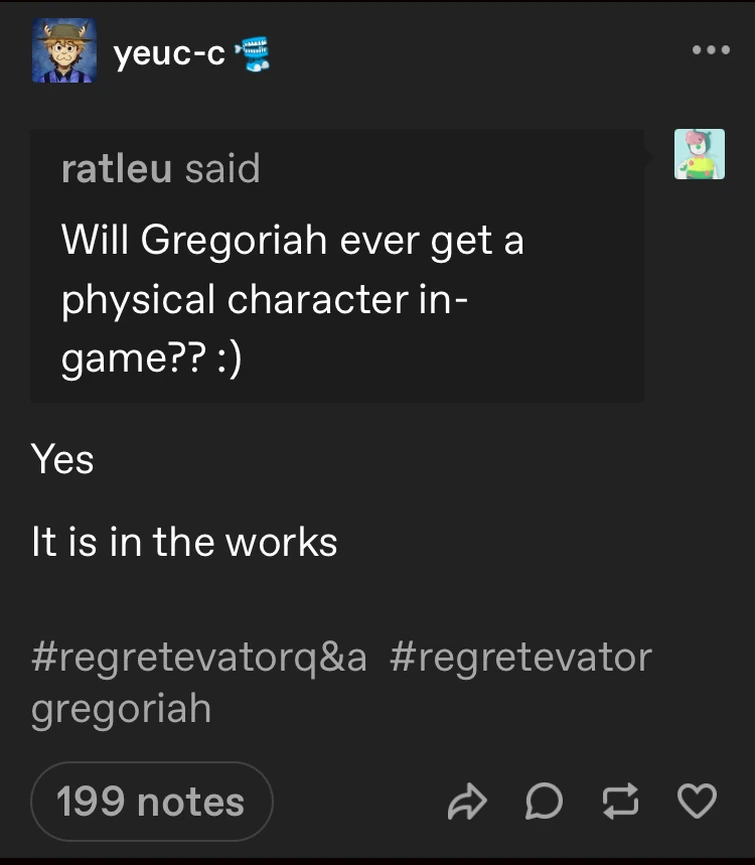Share the post with the share arrow icon
755x865 pixels.
pyautogui.click(x=468, y=800)
